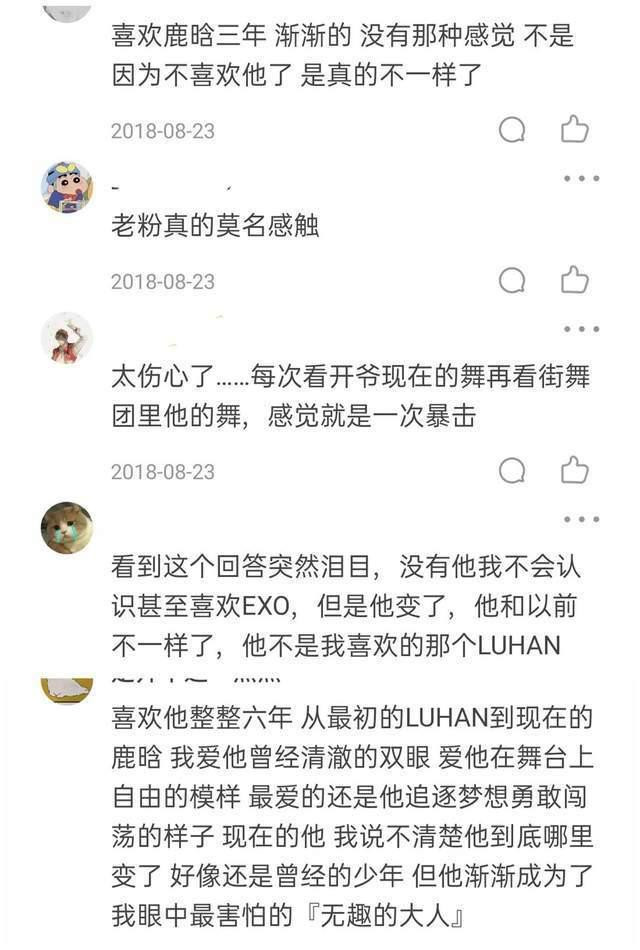
Task: Open profile of the 太伤心了 commenter's avatar
Action: point(67,338)
